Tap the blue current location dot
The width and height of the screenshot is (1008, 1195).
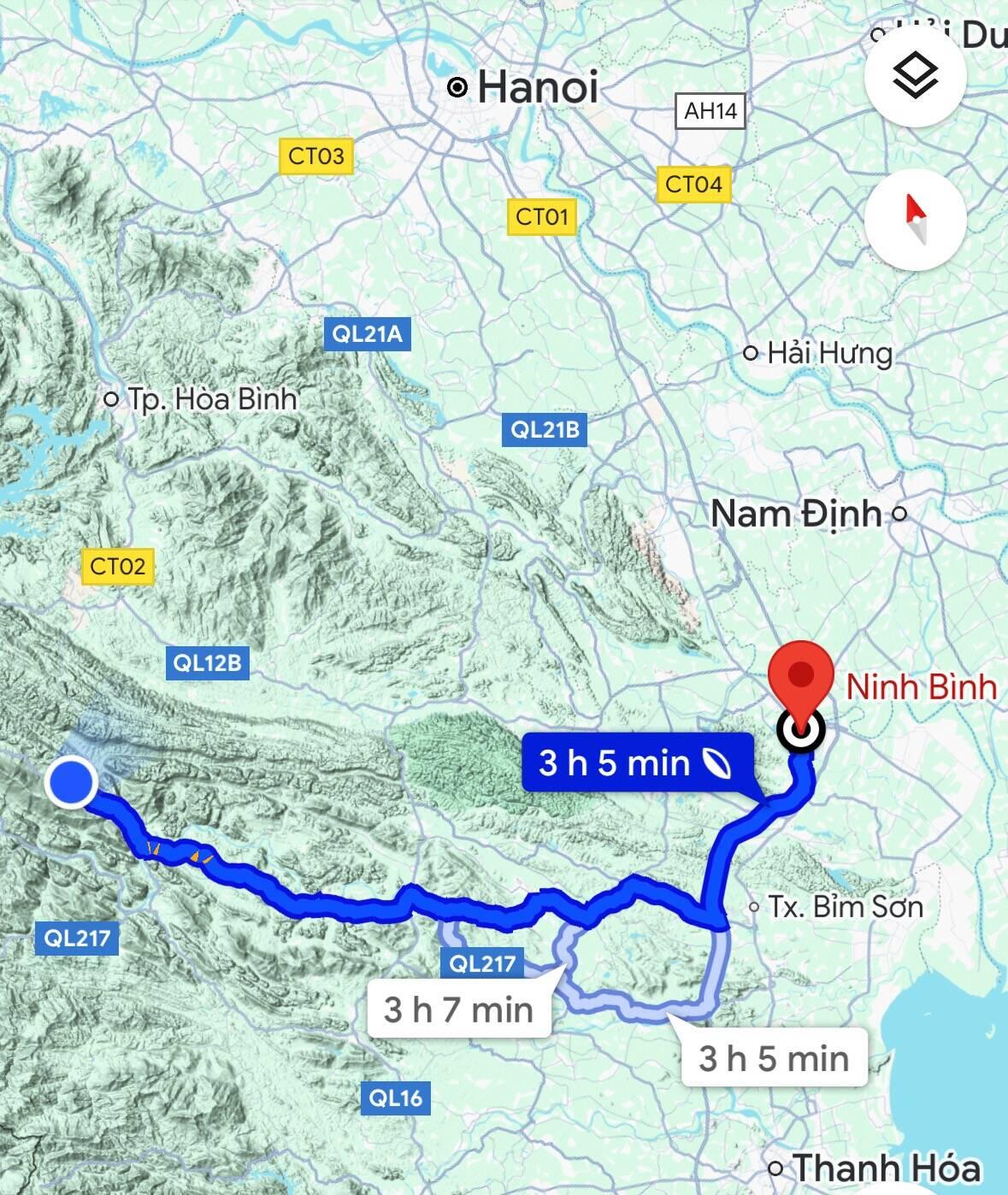pyautogui.click(x=71, y=781)
